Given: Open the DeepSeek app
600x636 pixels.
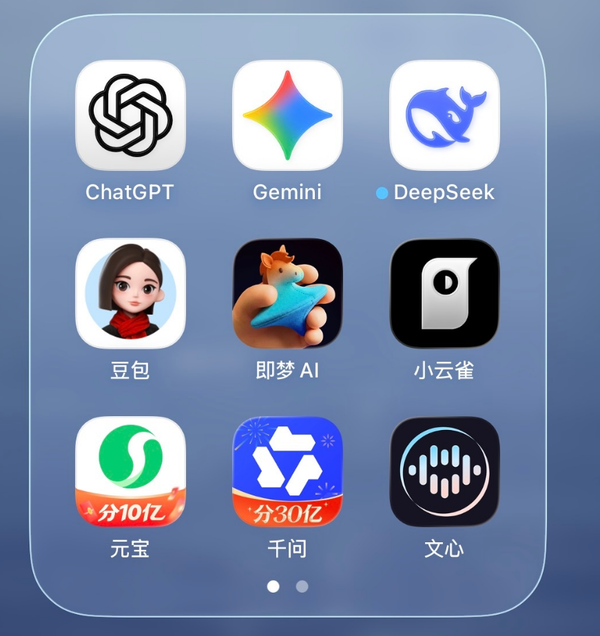Looking at the screenshot, I should pyautogui.click(x=444, y=115).
